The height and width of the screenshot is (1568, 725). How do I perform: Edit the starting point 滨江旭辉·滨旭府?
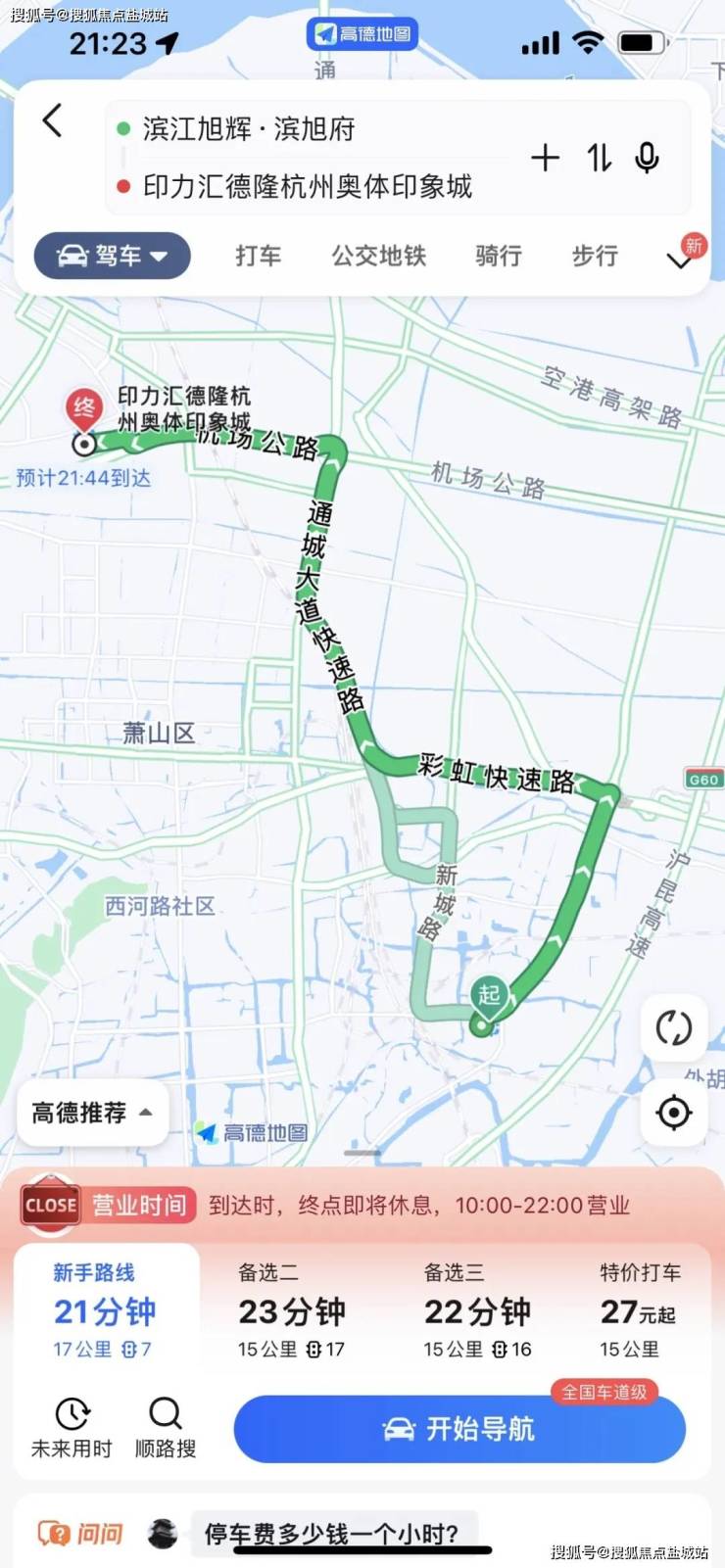click(x=248, y=129)
